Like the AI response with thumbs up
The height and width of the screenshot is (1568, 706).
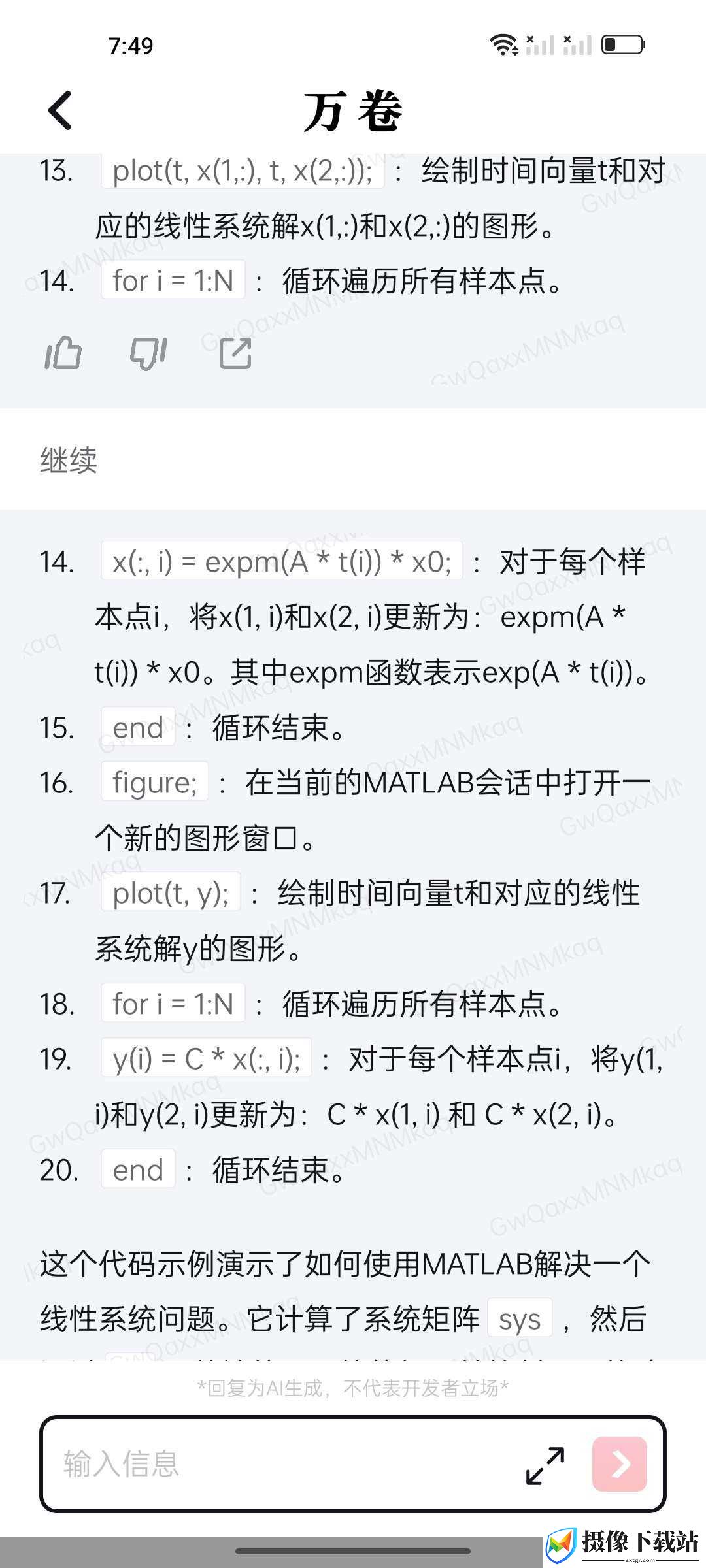[63, 353]
